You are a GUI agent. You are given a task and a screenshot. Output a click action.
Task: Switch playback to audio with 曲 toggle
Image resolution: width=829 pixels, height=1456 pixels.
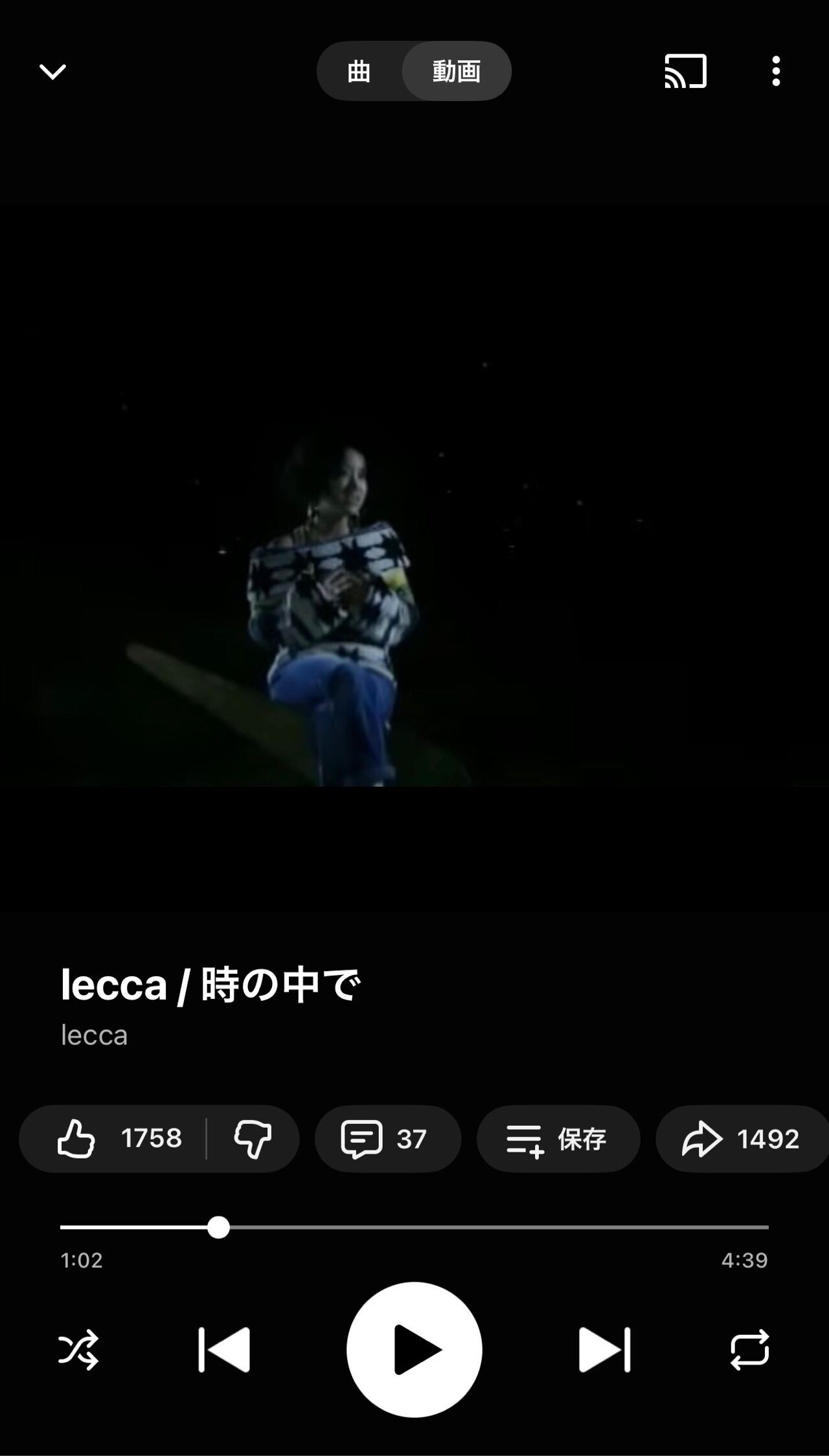[358, 71]
